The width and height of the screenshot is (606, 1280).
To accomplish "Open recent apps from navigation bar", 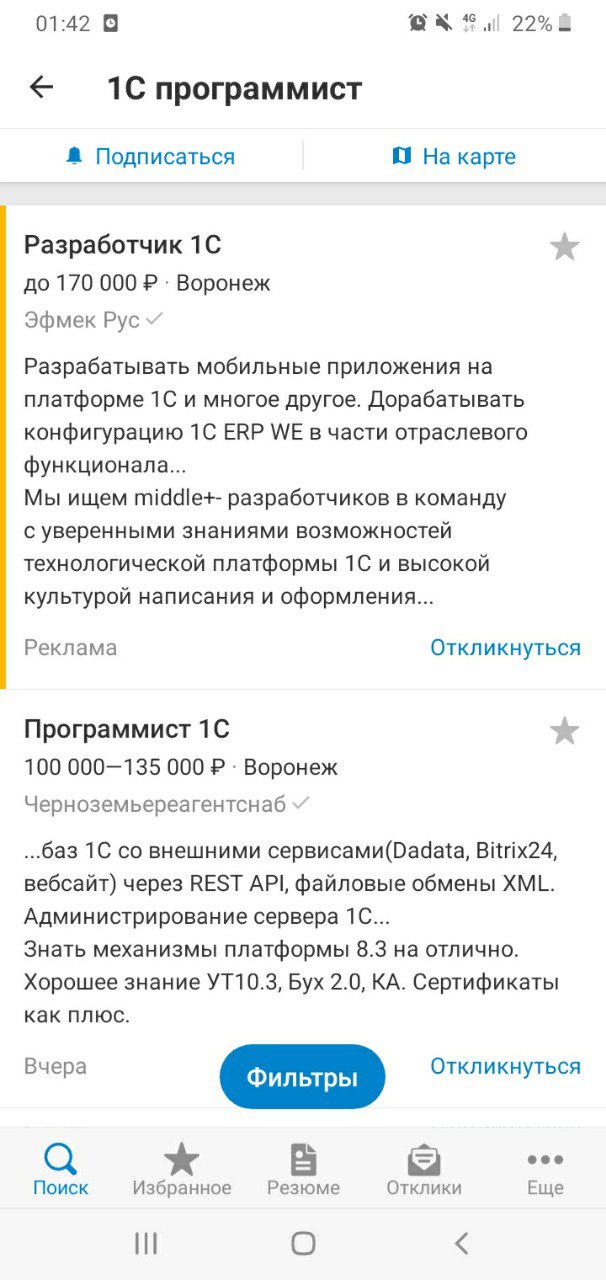I will (146, 1243).
